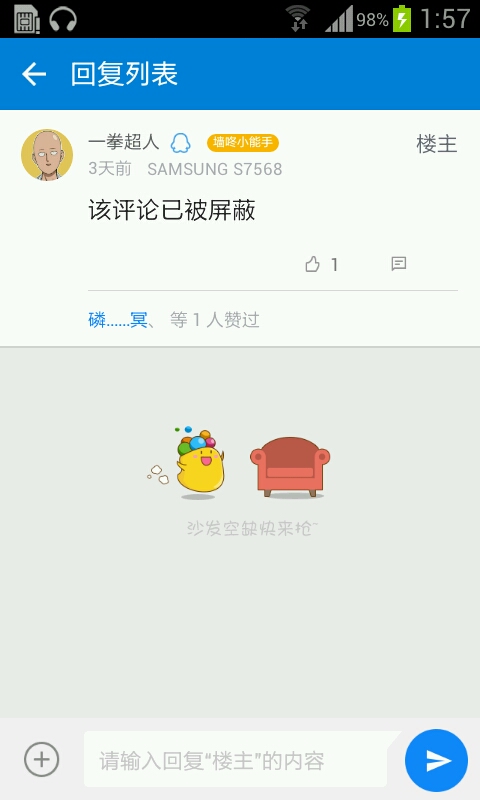480x800 pixels.
Task: Tap the reply comment icon
Action: point(398,264)
